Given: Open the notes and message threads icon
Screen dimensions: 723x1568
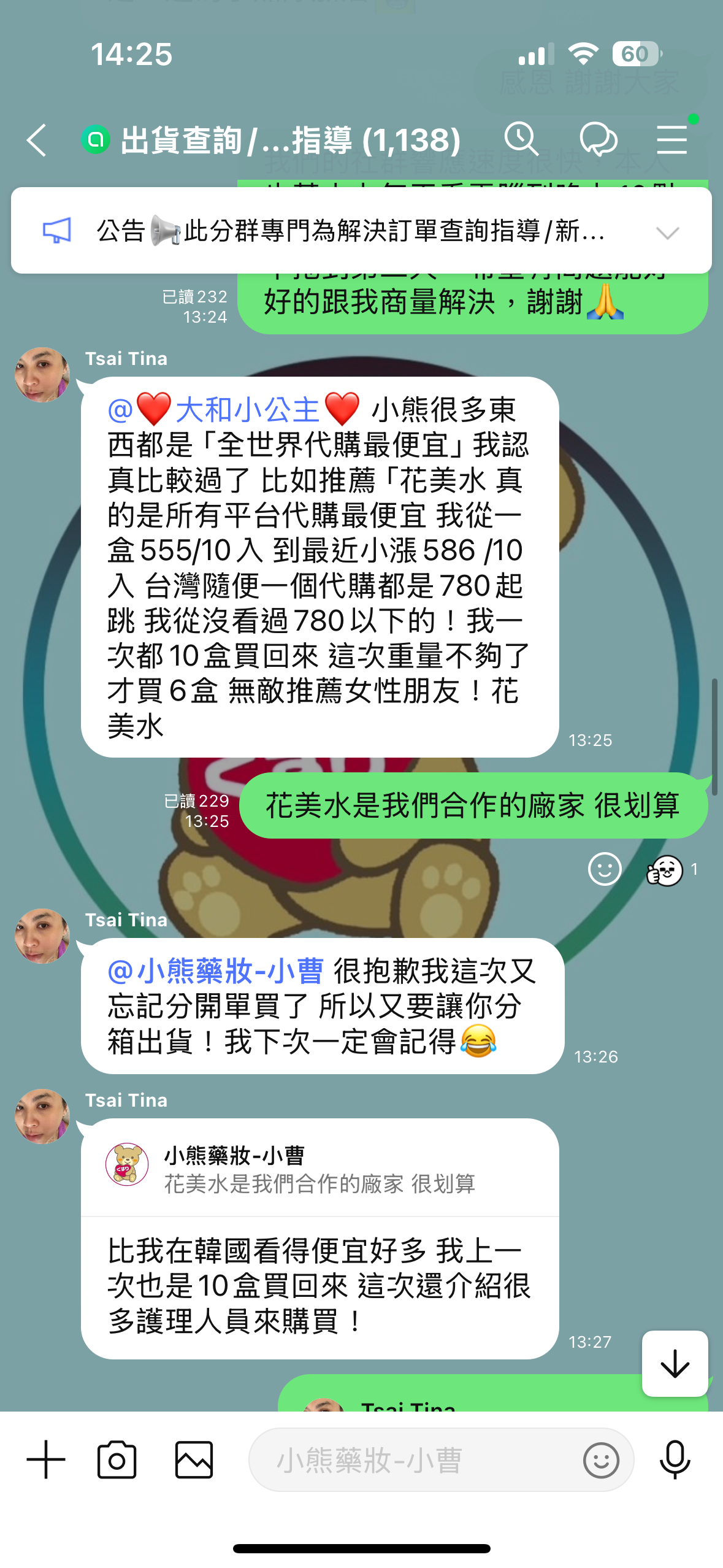Looking at the screenshot, I should tap(598, 139).
